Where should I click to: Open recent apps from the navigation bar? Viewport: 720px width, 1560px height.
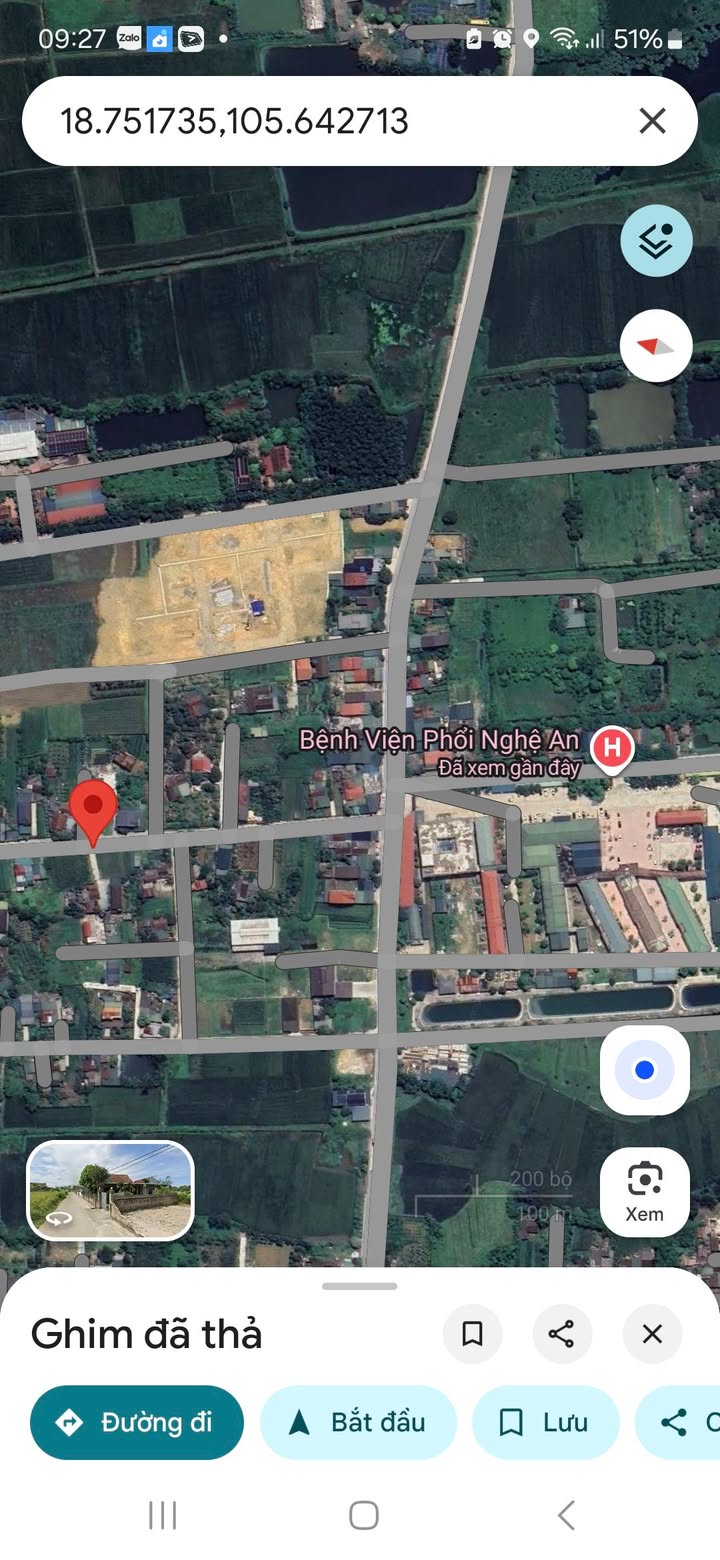pos(162,1515)
